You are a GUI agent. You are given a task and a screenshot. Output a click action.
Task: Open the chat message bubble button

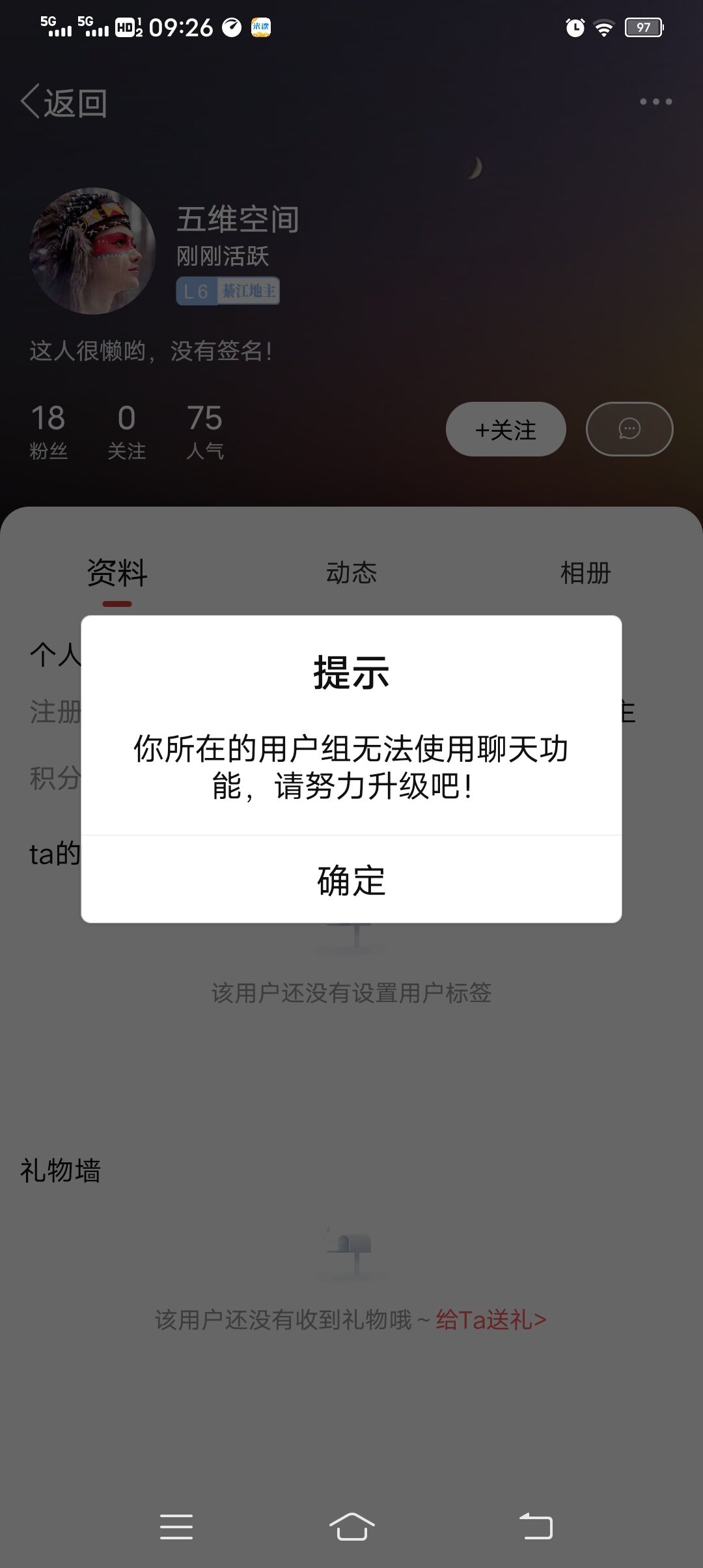point(629,429)
